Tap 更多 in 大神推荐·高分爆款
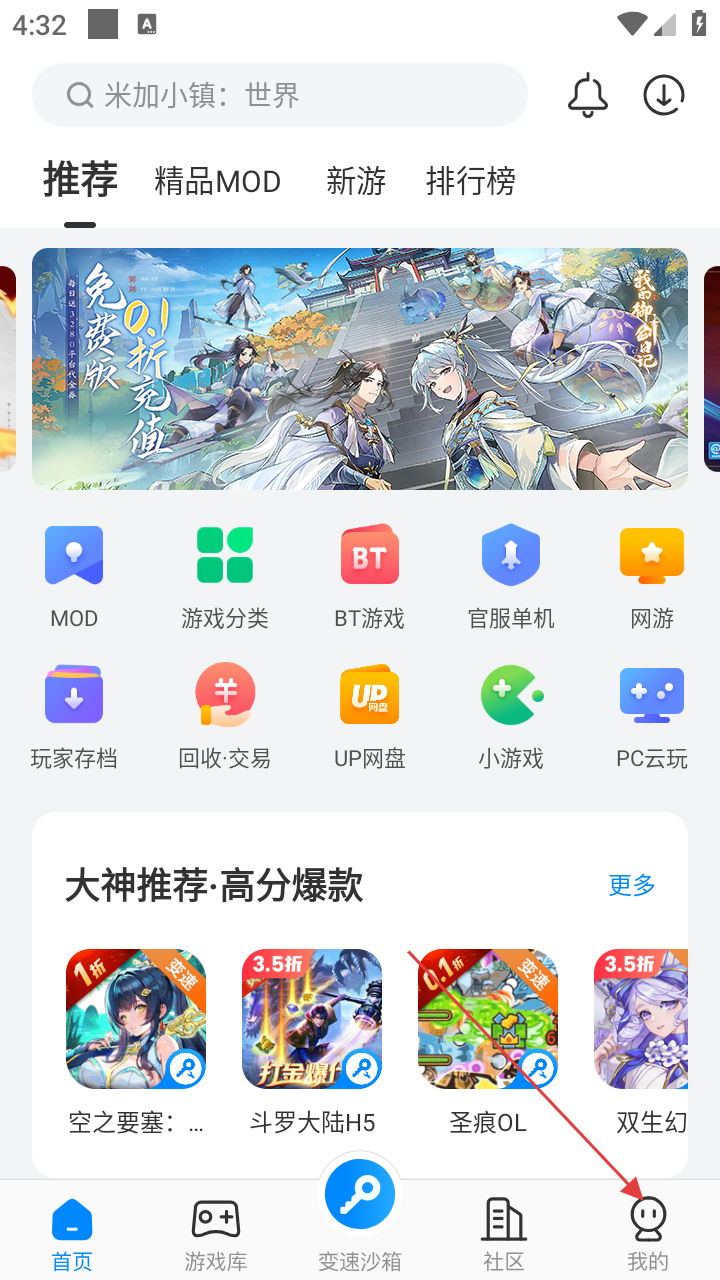 [632, 885]
